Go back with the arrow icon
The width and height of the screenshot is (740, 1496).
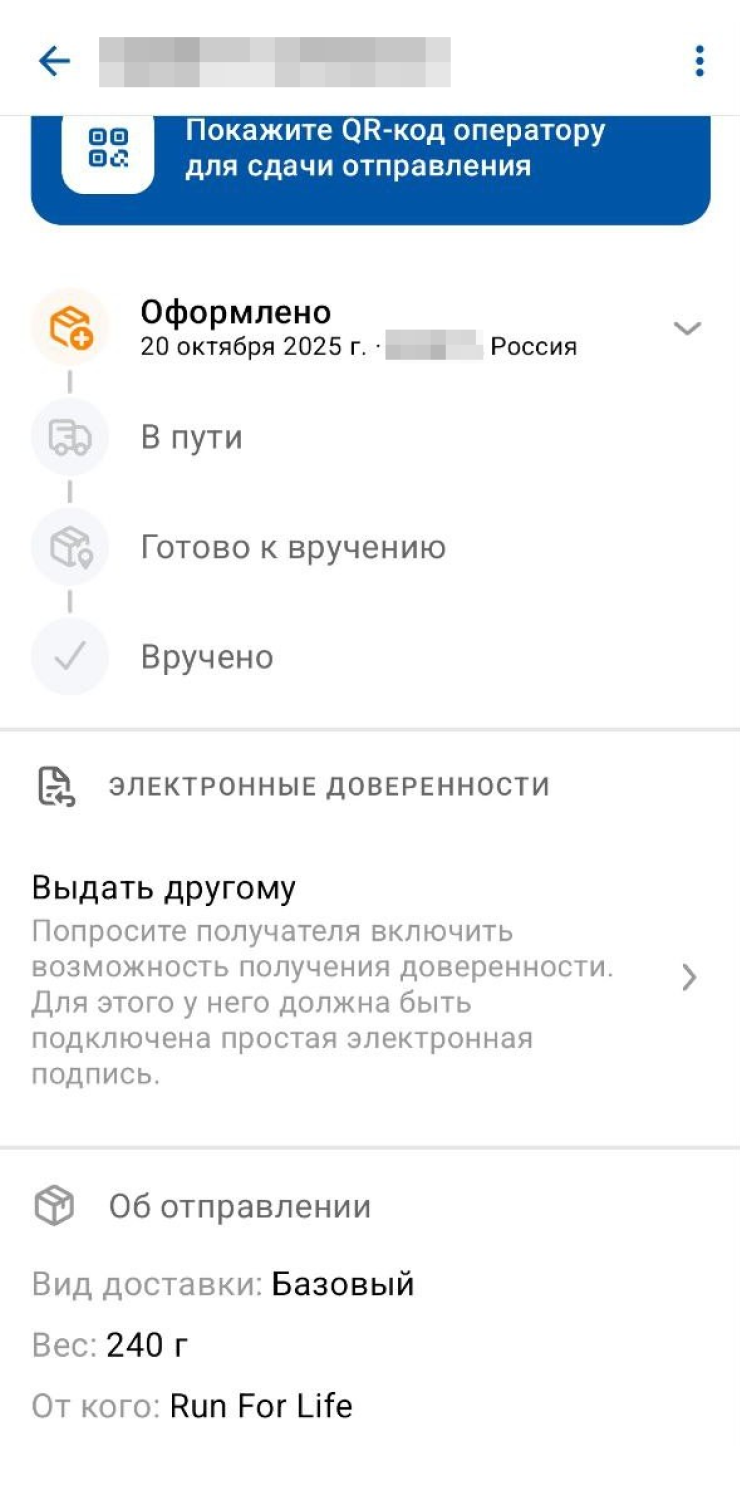[54, 62]
